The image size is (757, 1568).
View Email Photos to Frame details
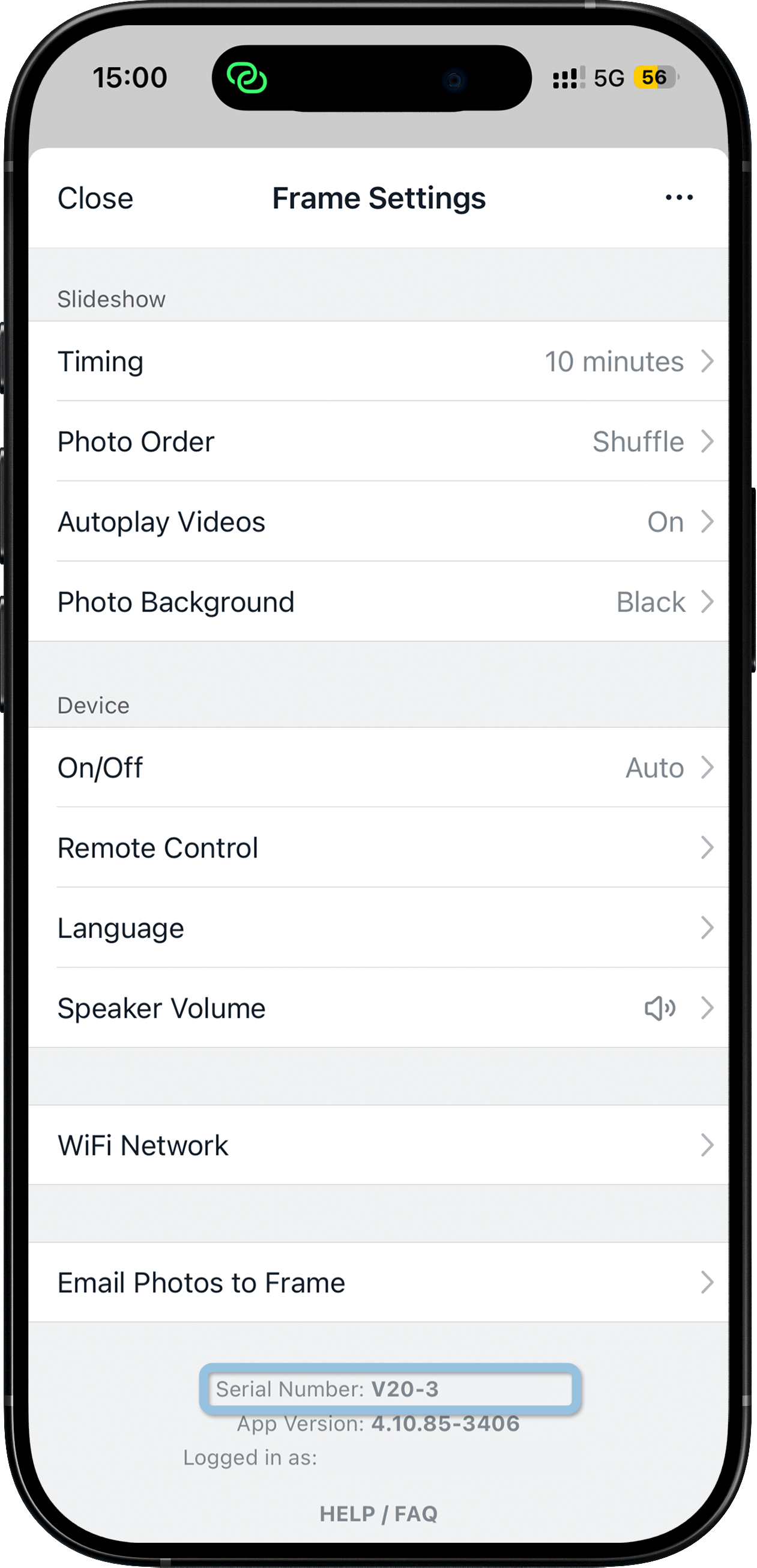pos(378,1283)
